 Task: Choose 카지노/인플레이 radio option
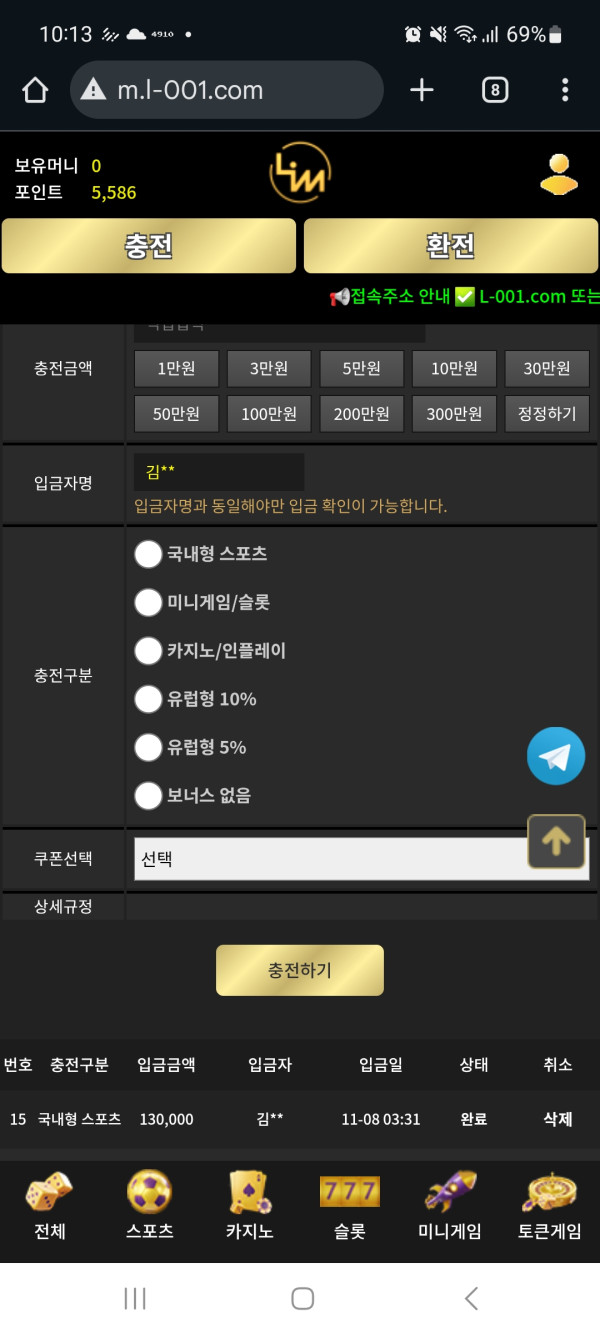148,651
